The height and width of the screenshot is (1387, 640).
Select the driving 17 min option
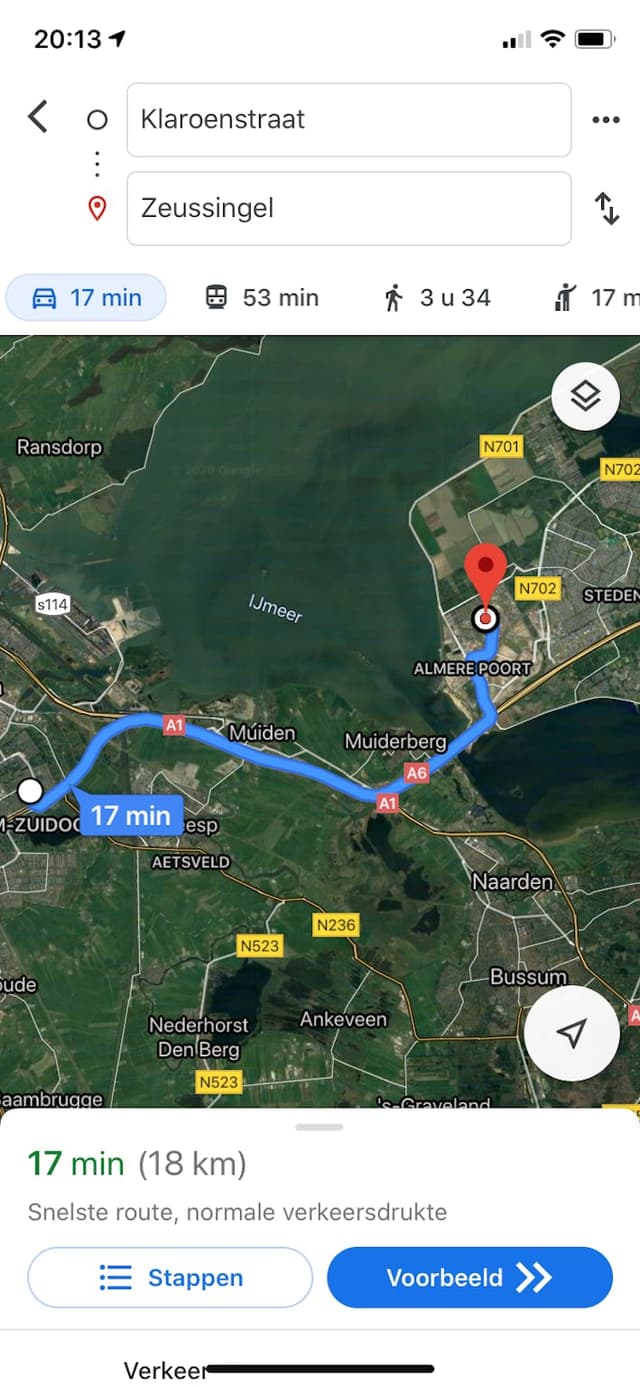(x=87, y=298)
